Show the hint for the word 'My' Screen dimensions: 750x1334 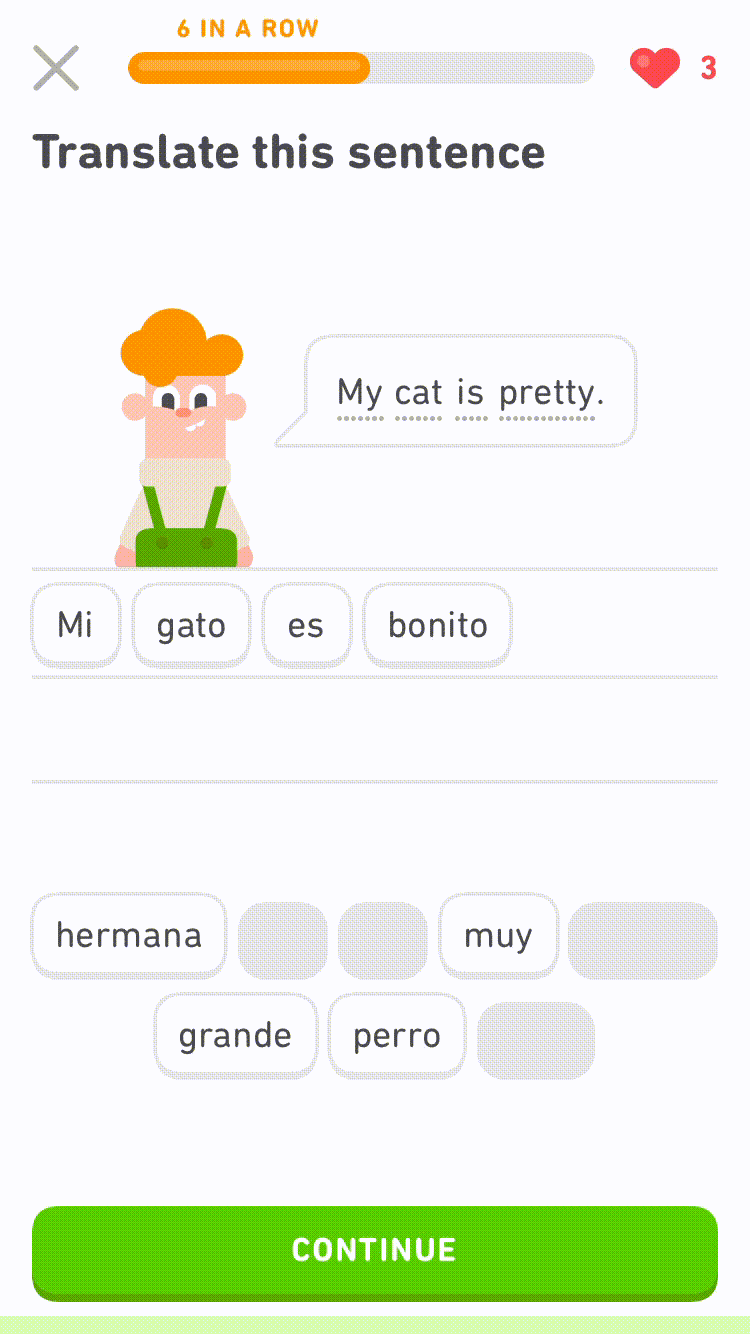(360, 393)
